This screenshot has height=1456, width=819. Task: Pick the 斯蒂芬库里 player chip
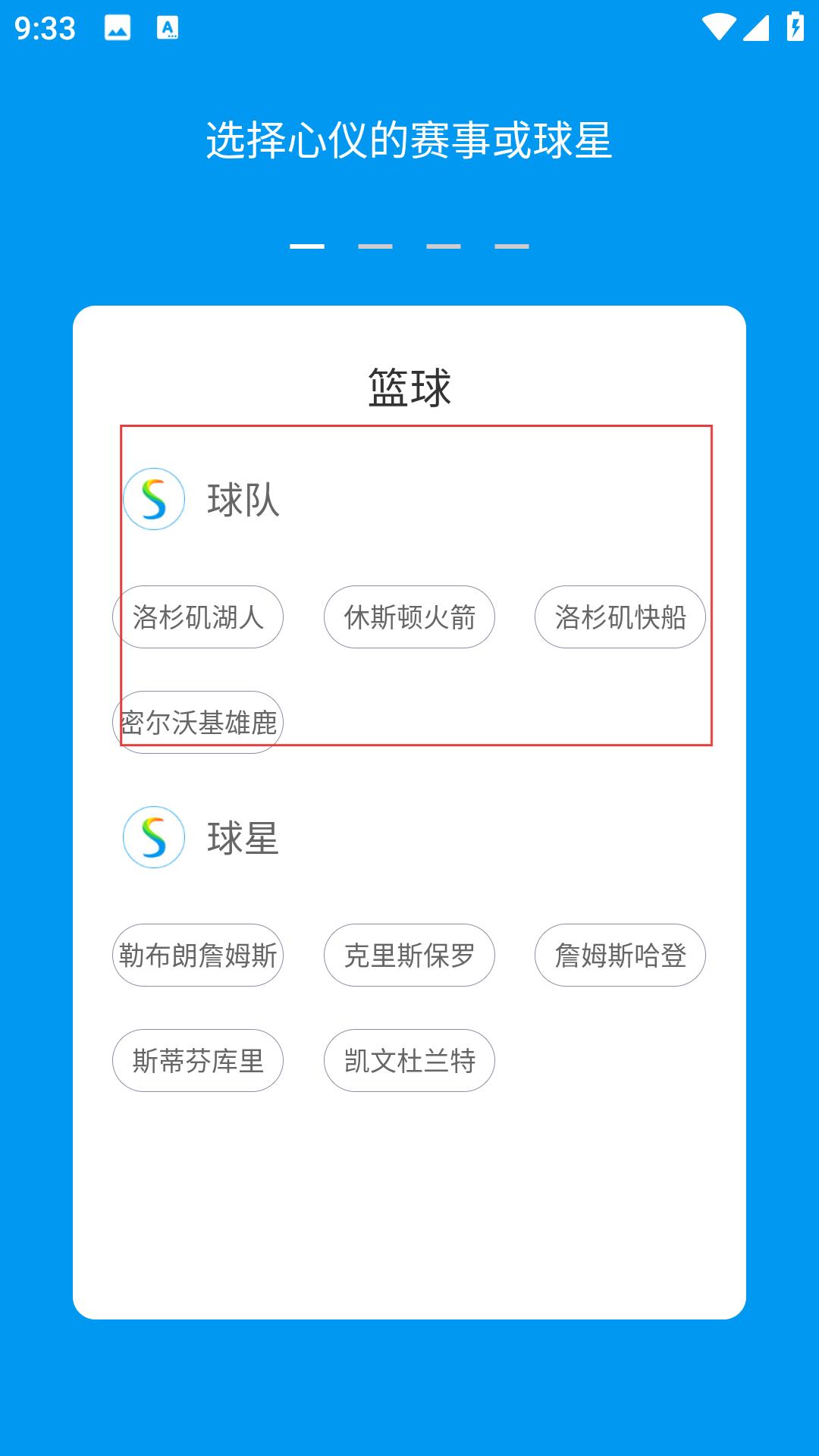pyautogui.click(x=198, y=1060)
